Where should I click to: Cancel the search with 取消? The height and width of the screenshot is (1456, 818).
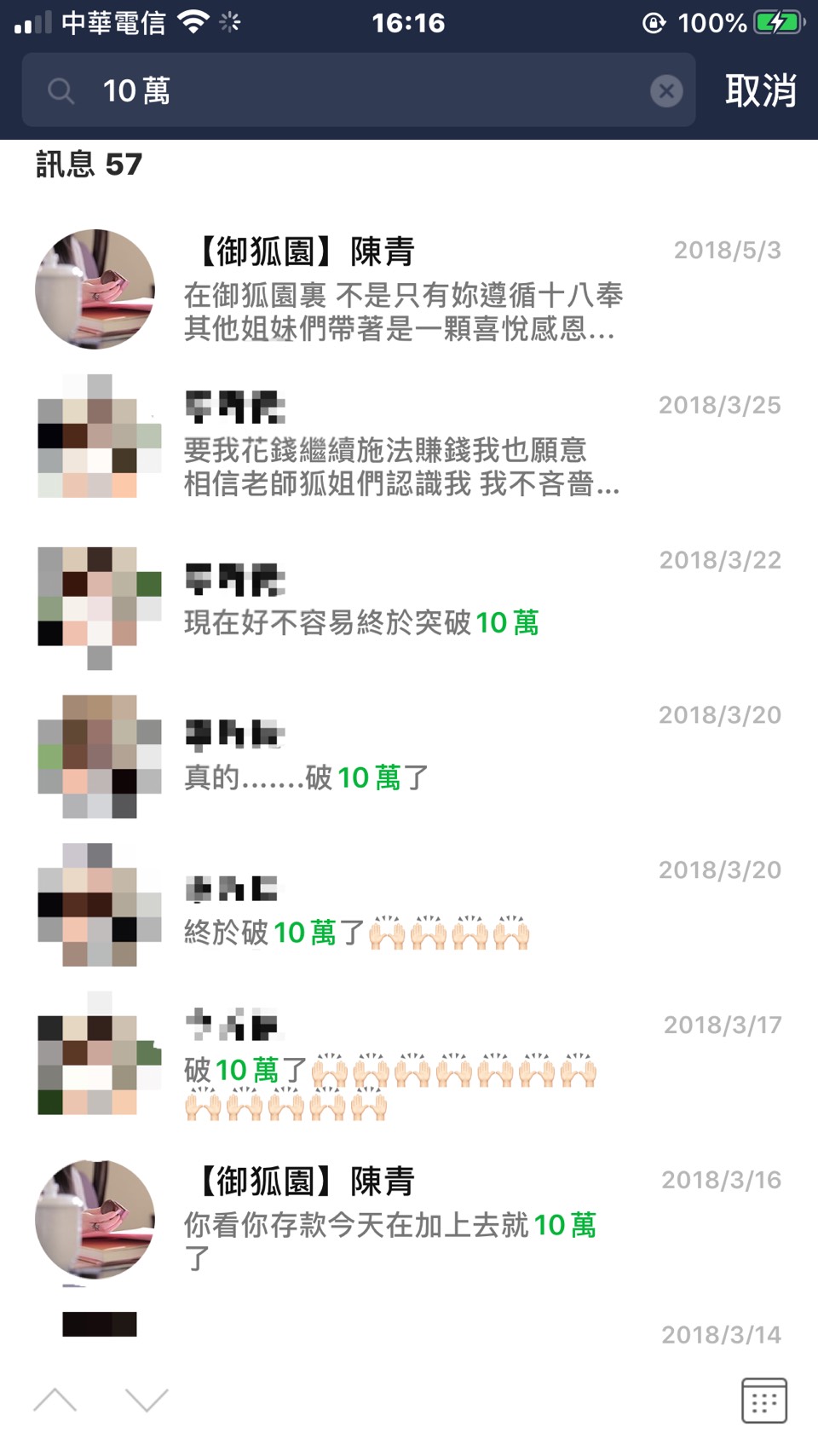[x=760, y=90]
